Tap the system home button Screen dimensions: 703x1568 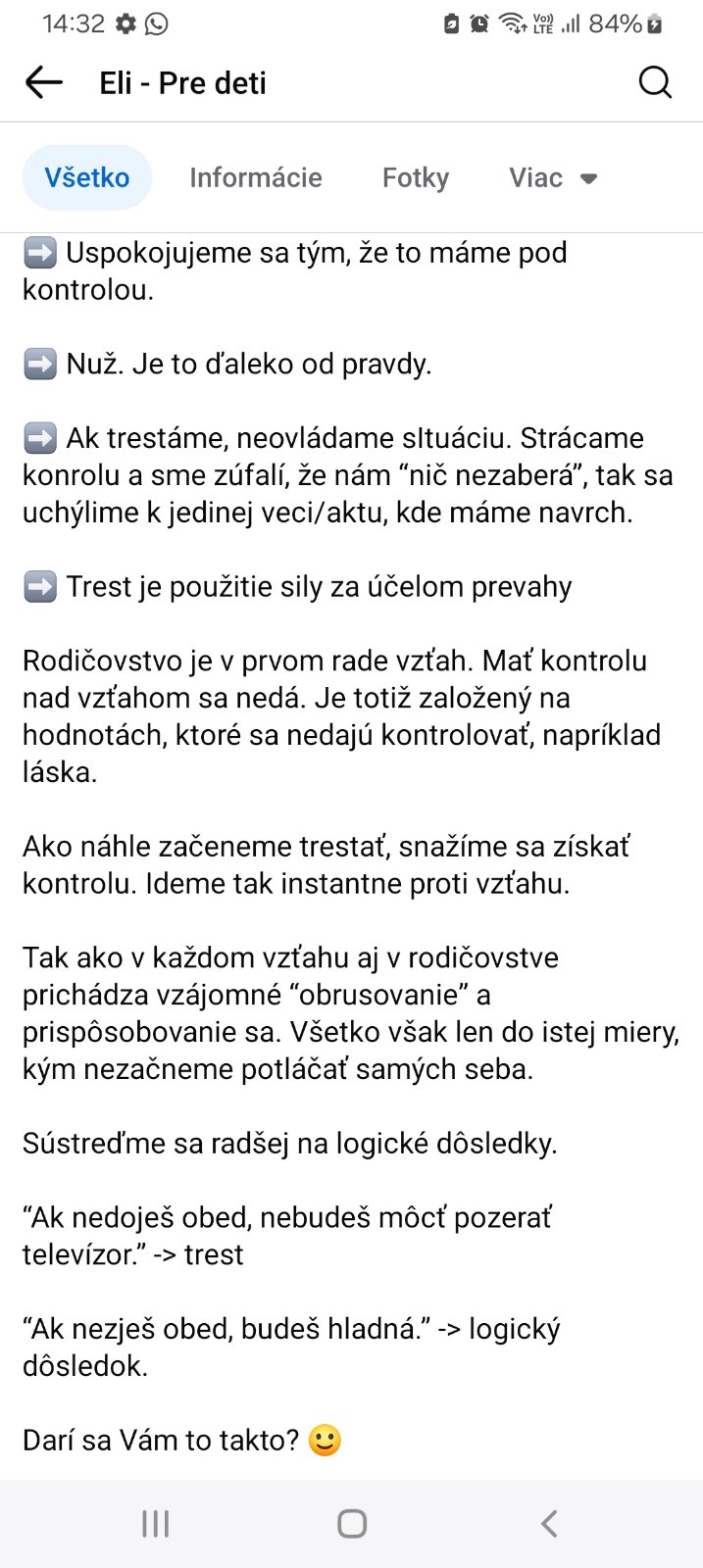pos(352,1523)
